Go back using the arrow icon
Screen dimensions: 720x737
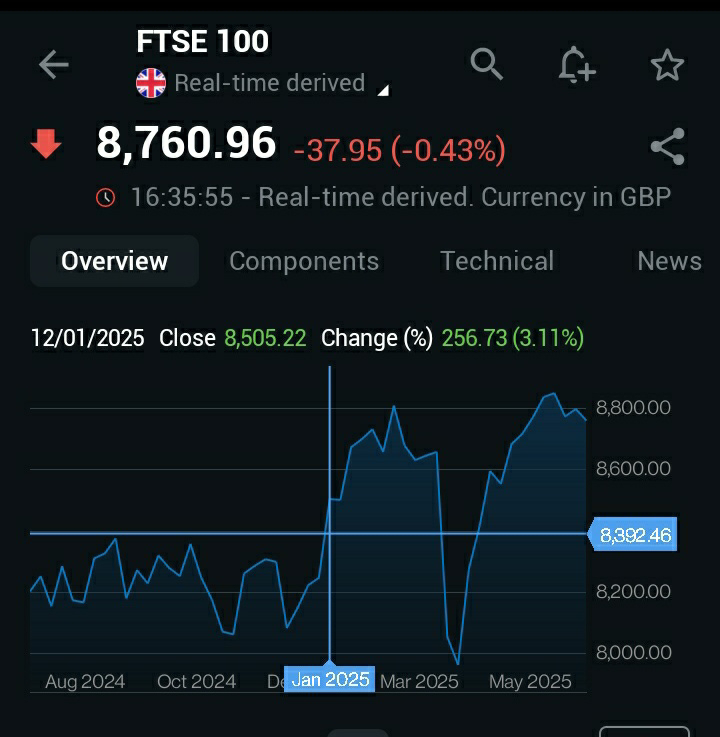(54, 65)
